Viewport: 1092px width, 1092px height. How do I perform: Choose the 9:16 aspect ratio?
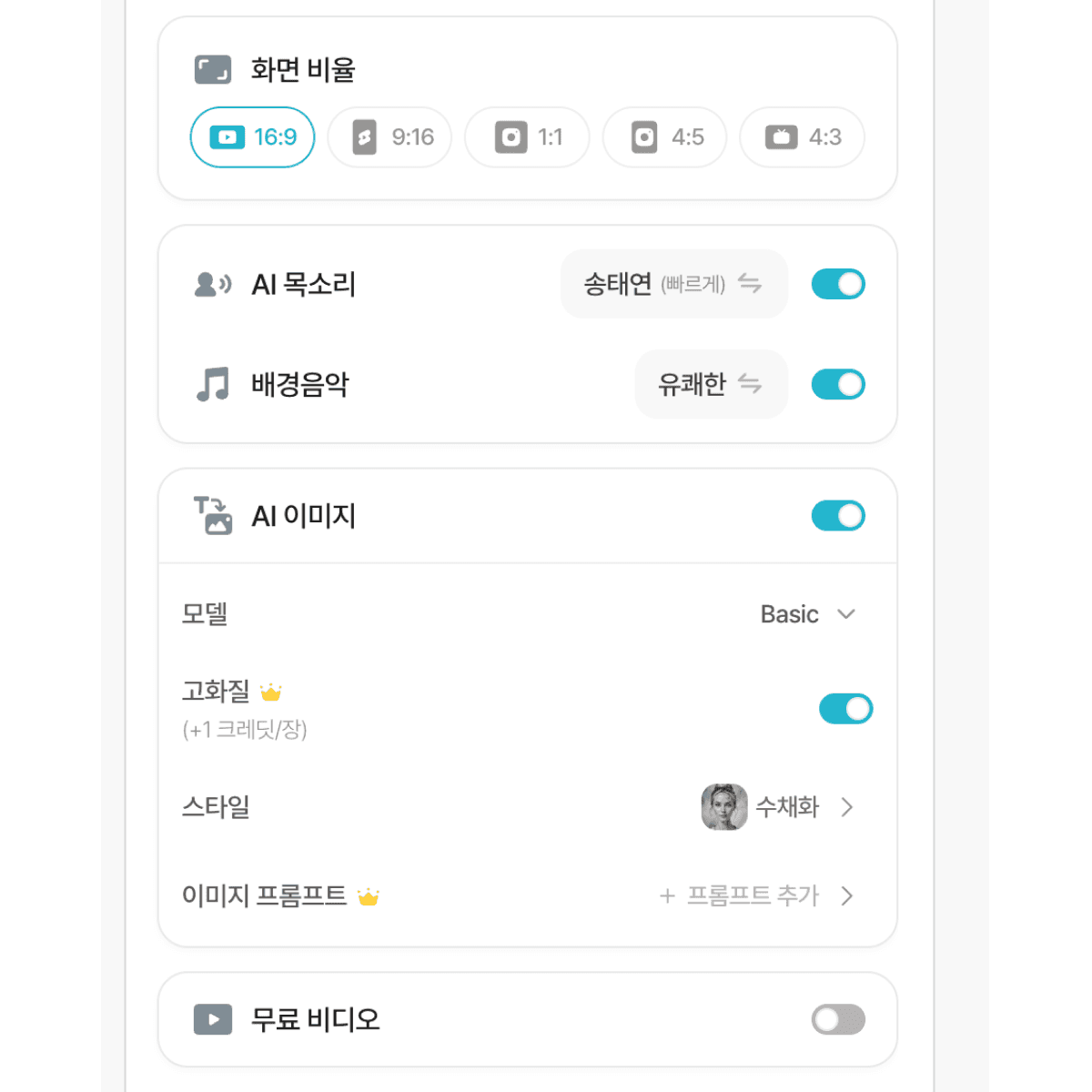(x=389, y=137)
